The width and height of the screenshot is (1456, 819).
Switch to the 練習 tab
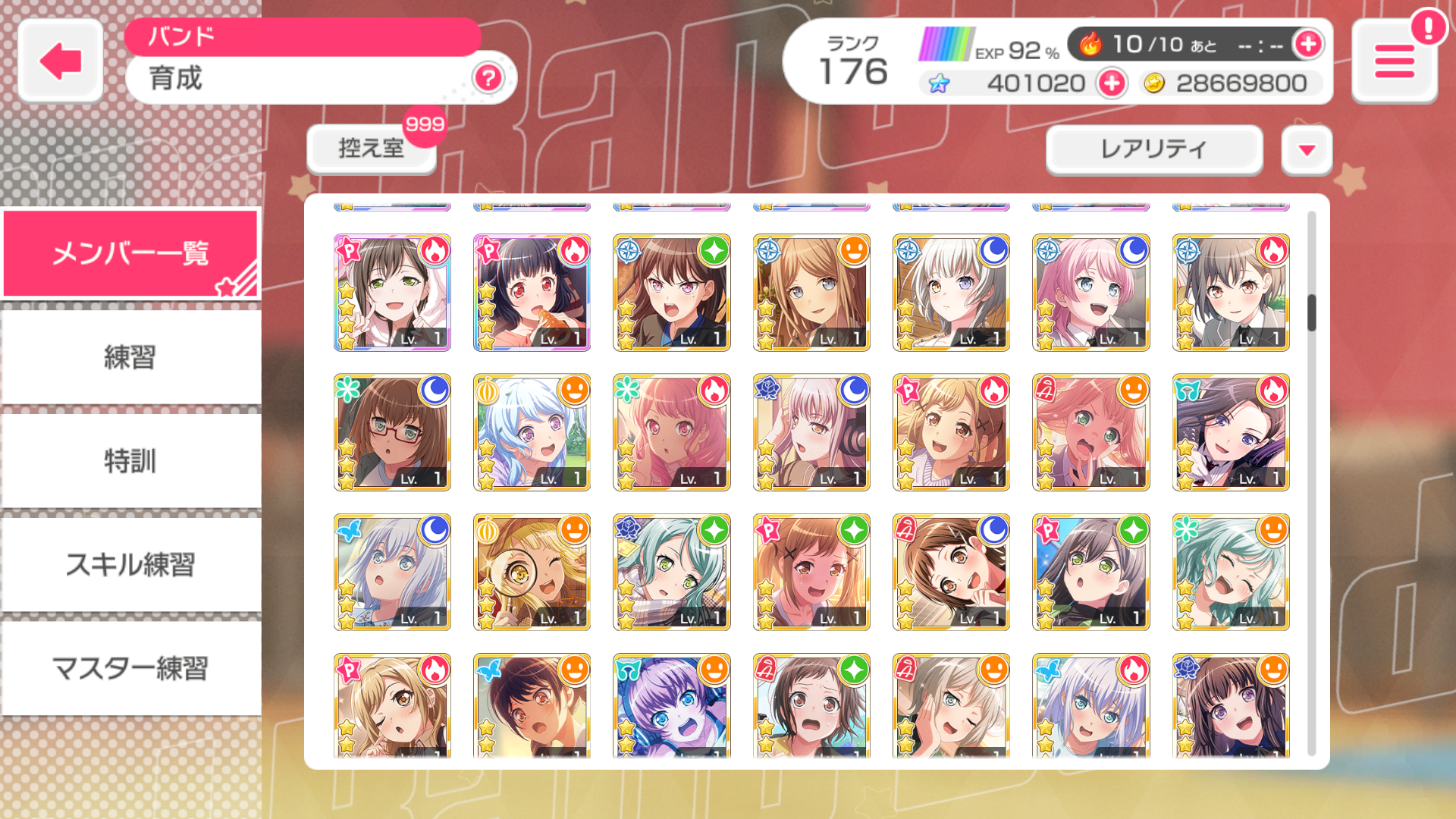point(130,356)
